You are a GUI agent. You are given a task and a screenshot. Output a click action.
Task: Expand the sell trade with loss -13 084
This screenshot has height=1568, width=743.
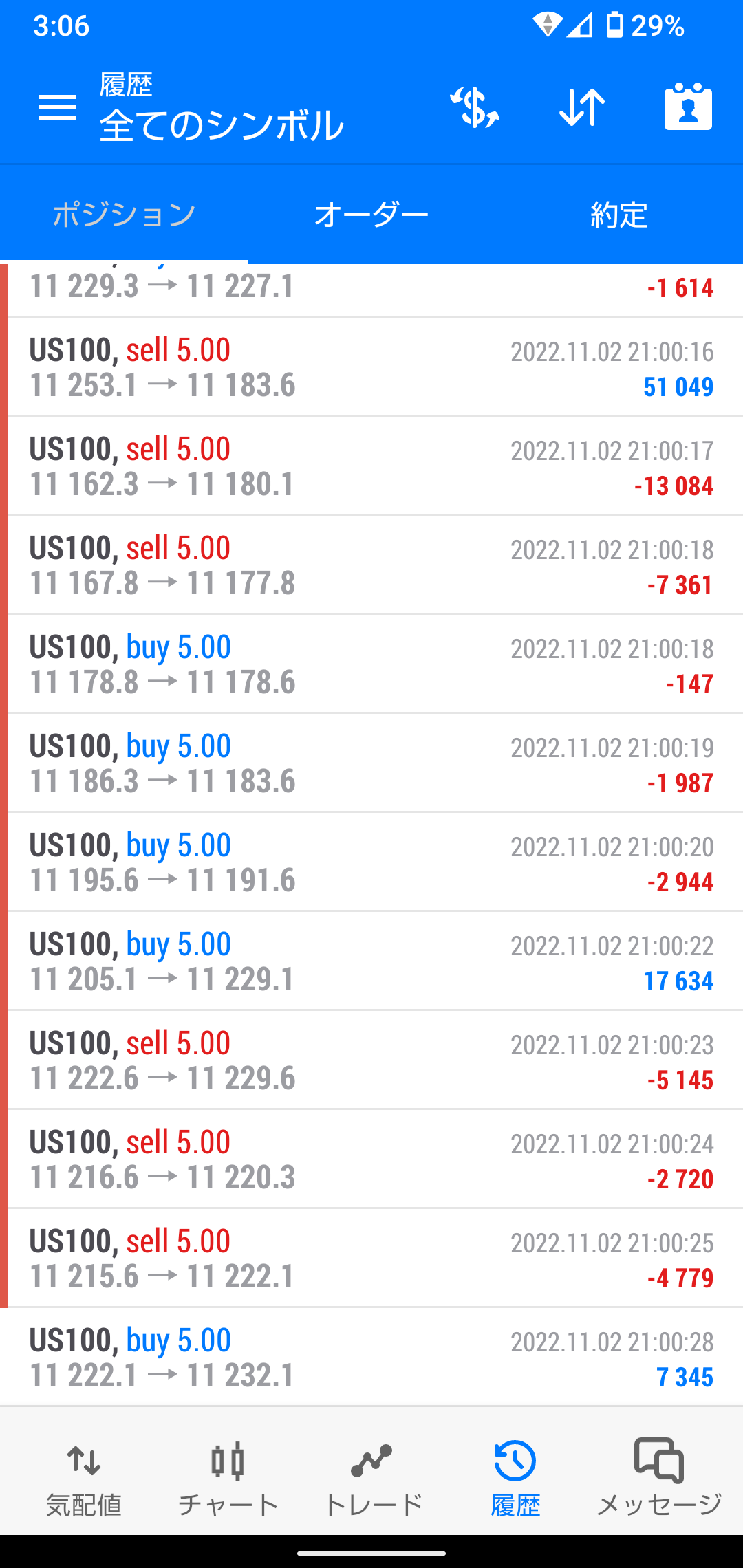coord(371,466)
